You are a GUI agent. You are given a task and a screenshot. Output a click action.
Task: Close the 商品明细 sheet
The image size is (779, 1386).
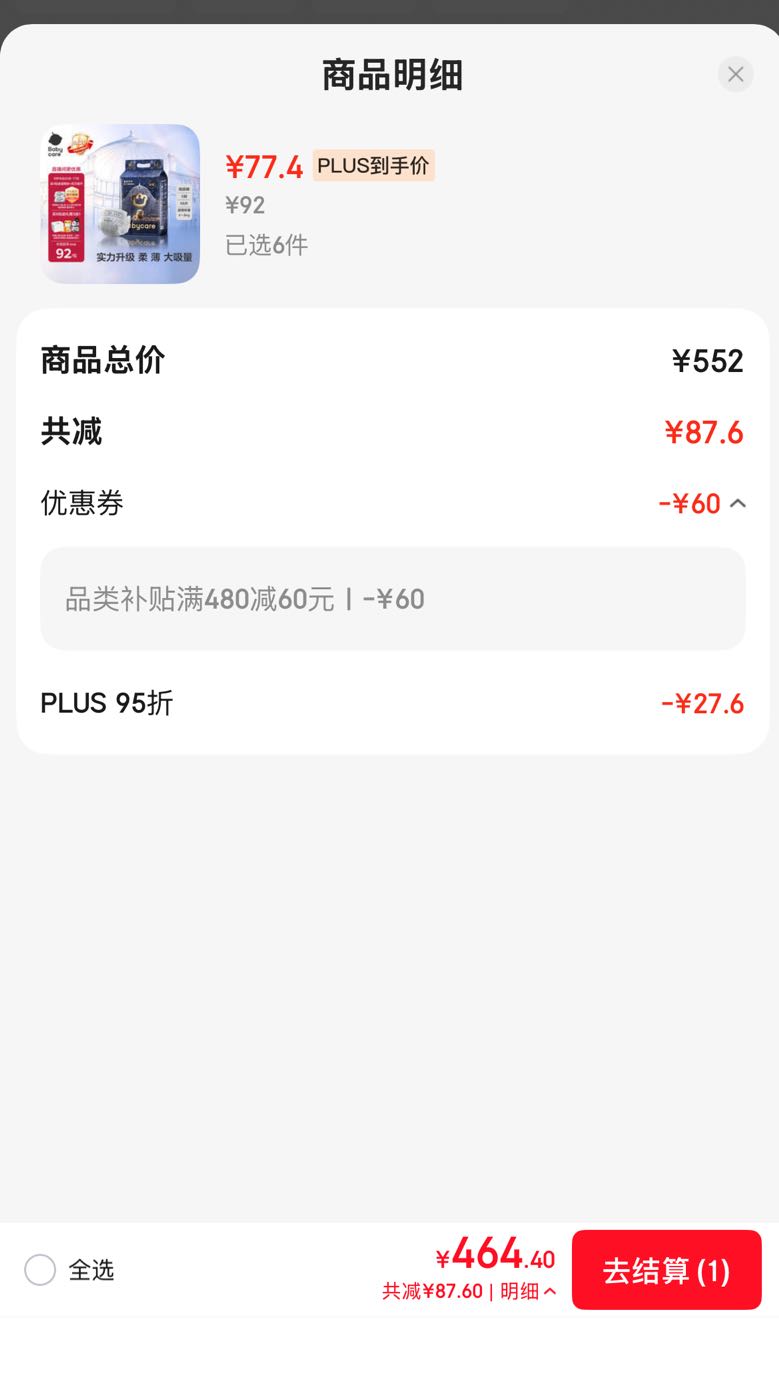click(735, 74)
